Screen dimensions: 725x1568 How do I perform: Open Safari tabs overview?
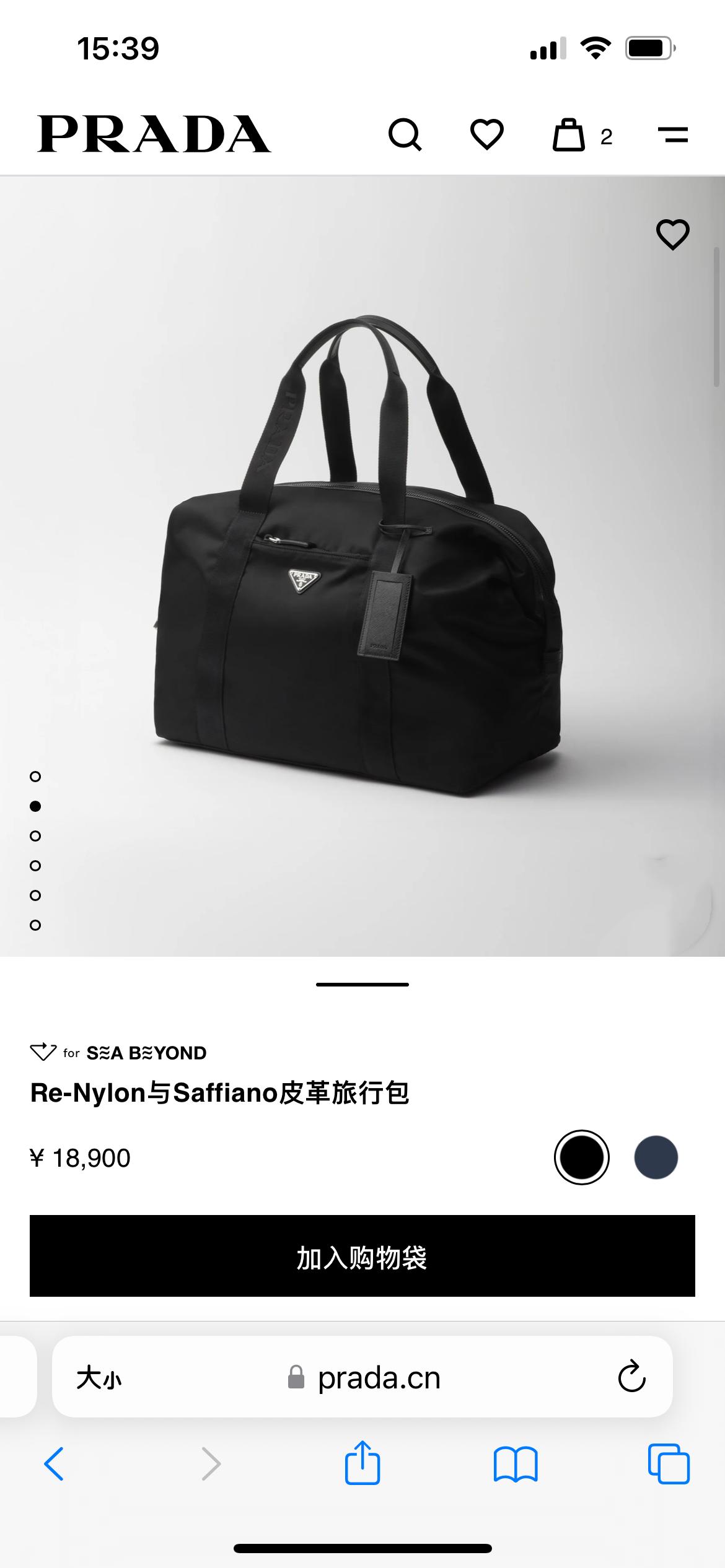click(x=669, y=1464)
